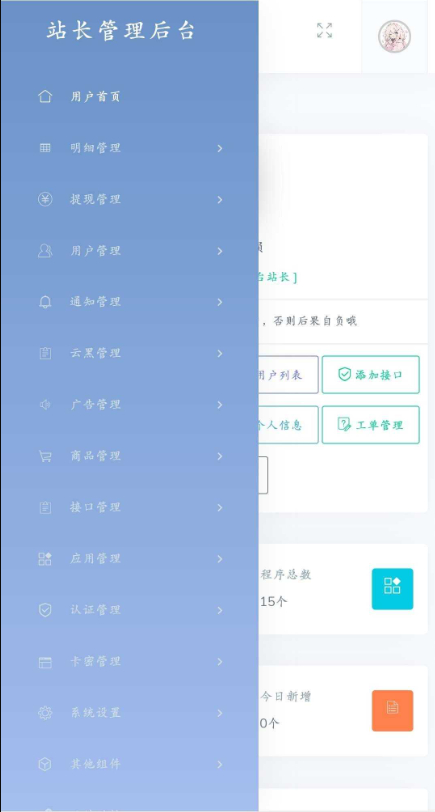Expand the 应用管理 menu

click(129, 559)
